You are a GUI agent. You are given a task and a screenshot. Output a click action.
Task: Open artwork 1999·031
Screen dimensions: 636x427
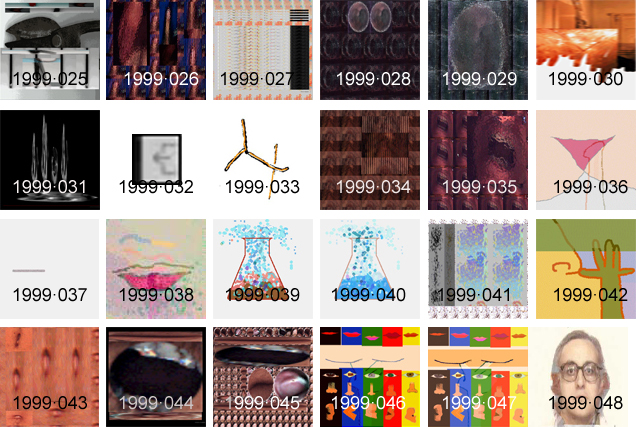(x=50, y=158)
